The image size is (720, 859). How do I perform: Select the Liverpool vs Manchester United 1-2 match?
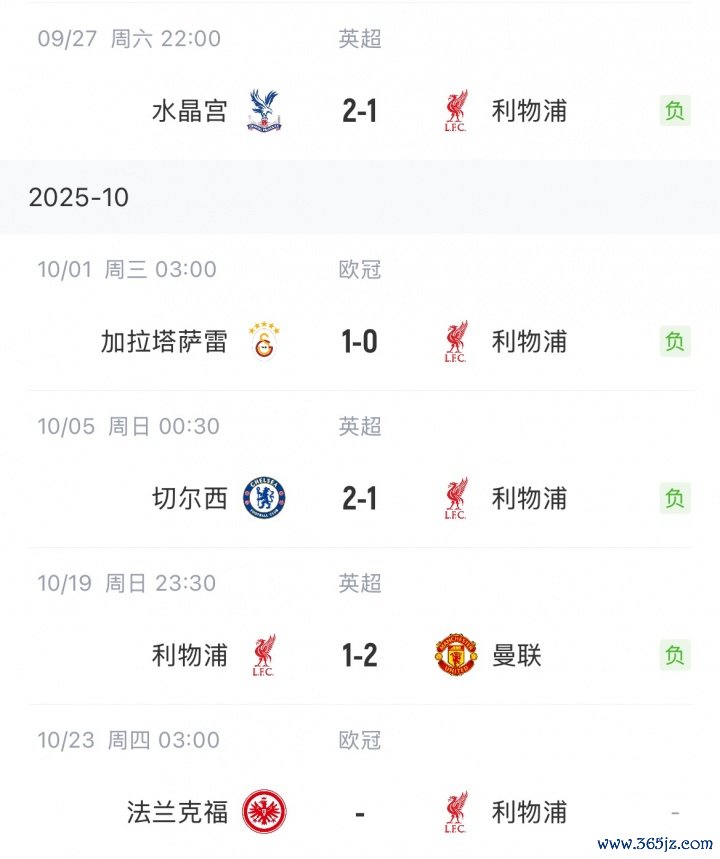pyautogui.click(x=359, y=655)
